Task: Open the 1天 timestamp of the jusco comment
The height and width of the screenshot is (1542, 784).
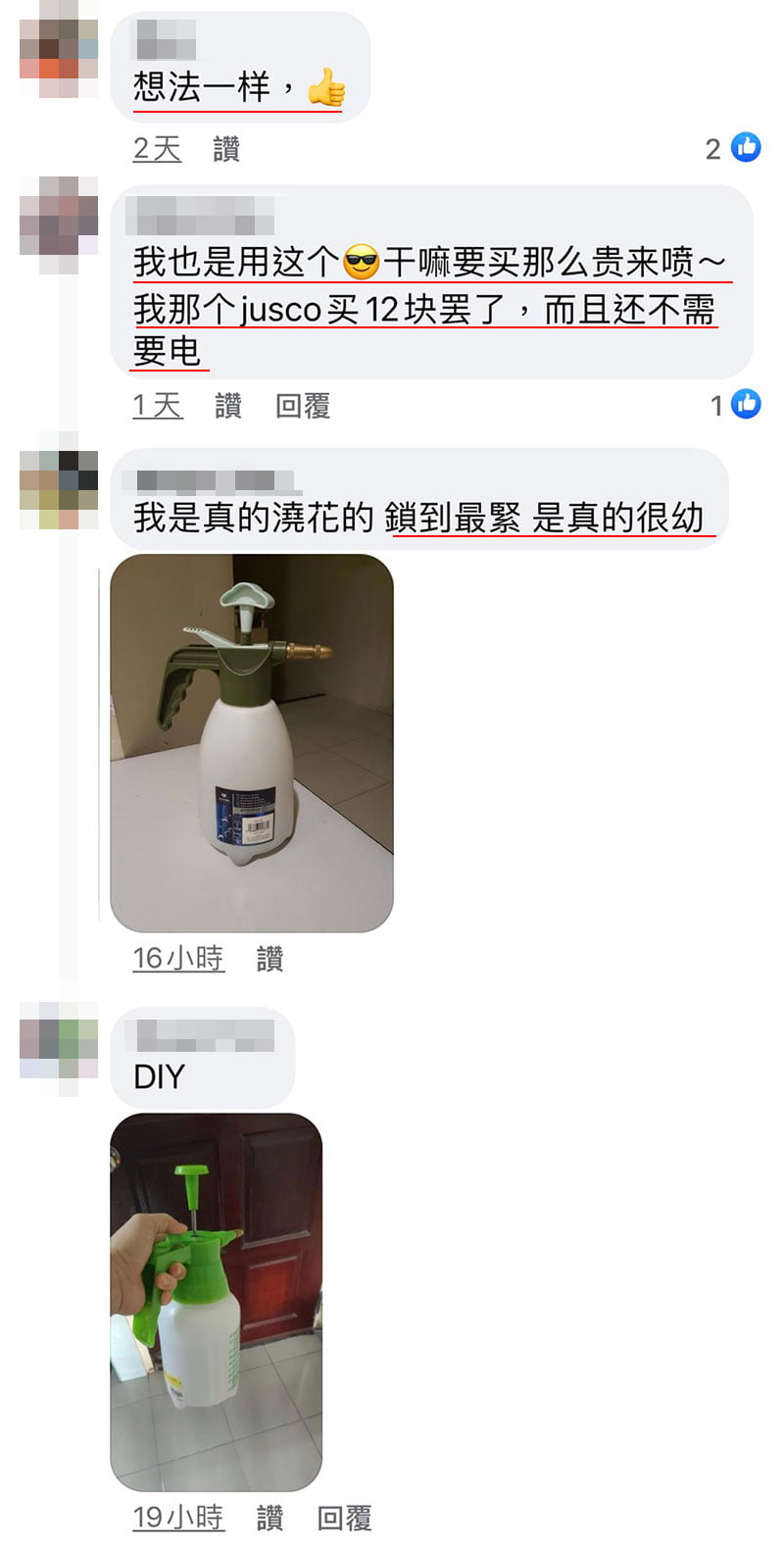Action: 157,405
